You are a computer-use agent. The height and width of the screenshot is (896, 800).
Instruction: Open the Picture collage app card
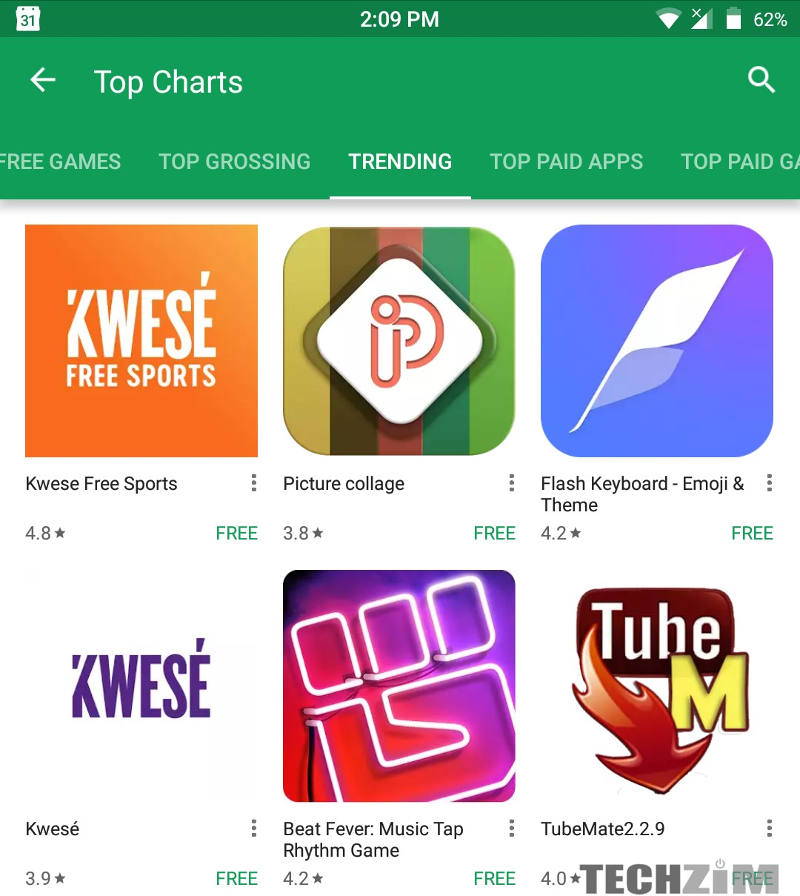399,341
